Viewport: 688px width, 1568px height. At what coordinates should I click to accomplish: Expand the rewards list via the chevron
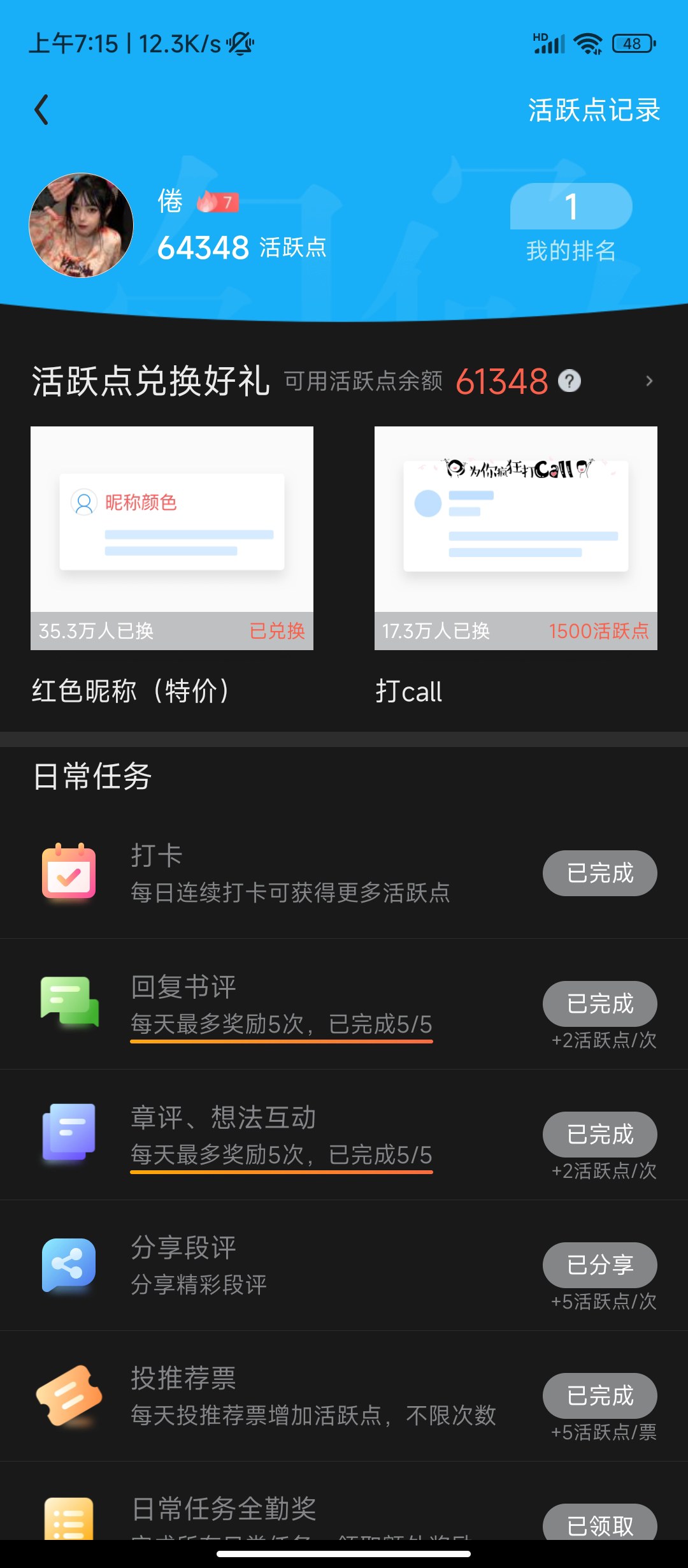649,381
